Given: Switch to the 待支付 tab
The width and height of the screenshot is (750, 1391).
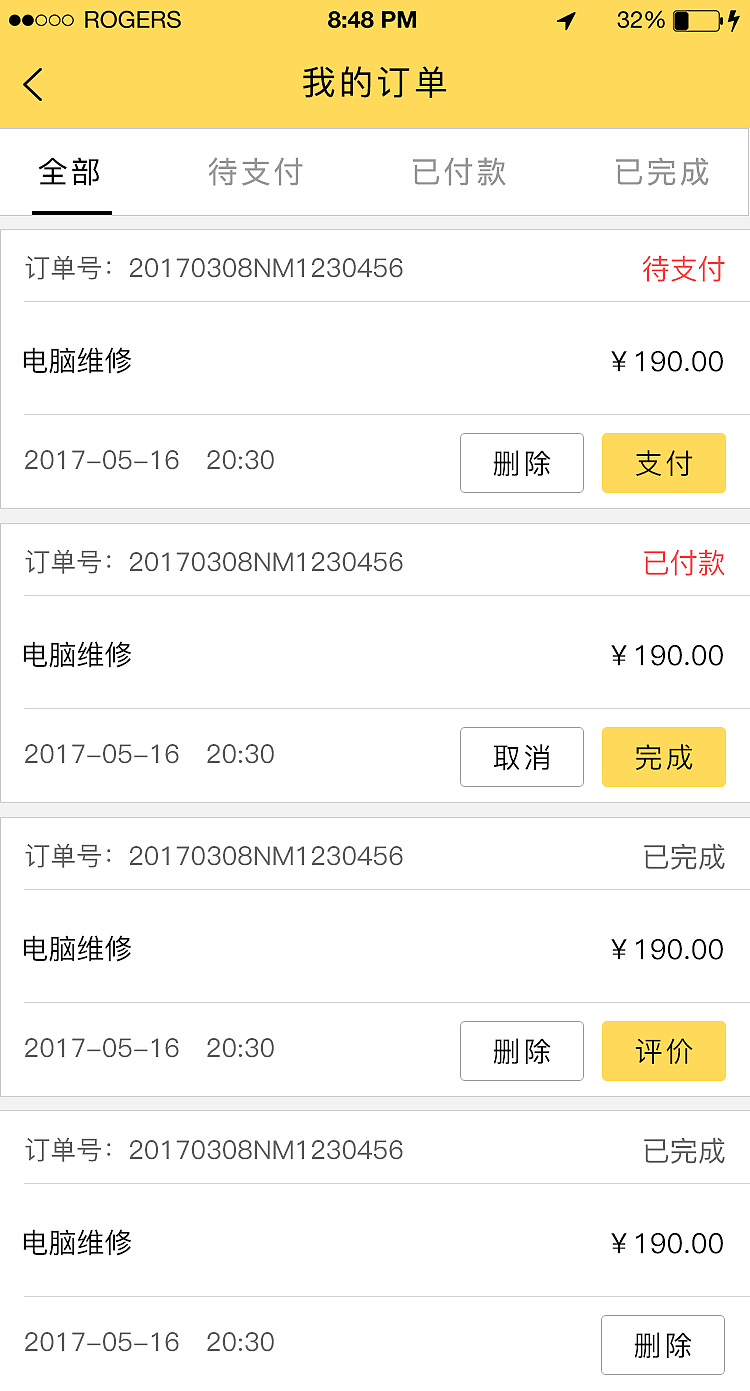Looking at the screenshot, I should [255, 172].
